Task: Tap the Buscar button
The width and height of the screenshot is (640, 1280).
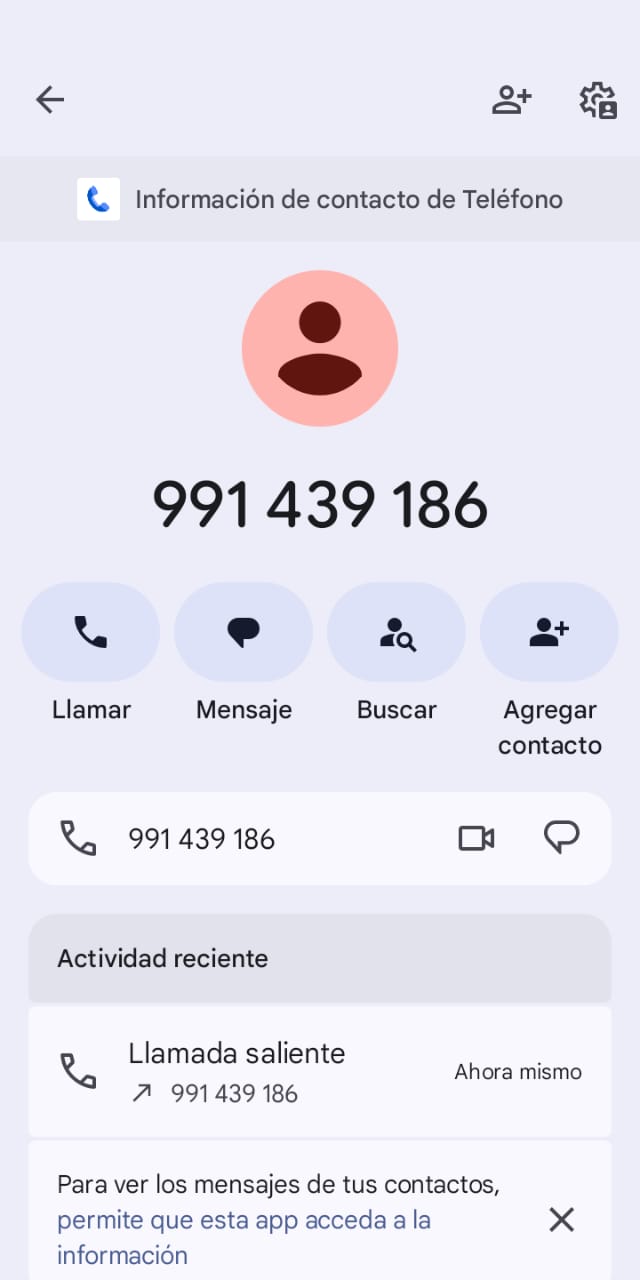Action: point(397,632)
